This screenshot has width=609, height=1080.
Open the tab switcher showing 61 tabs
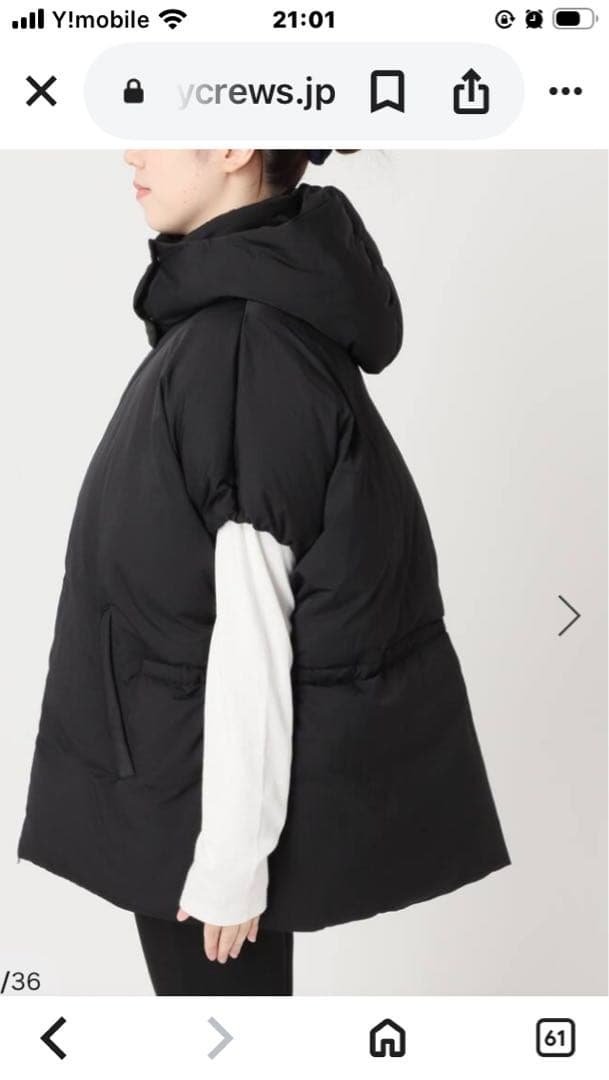(556, 1039)
